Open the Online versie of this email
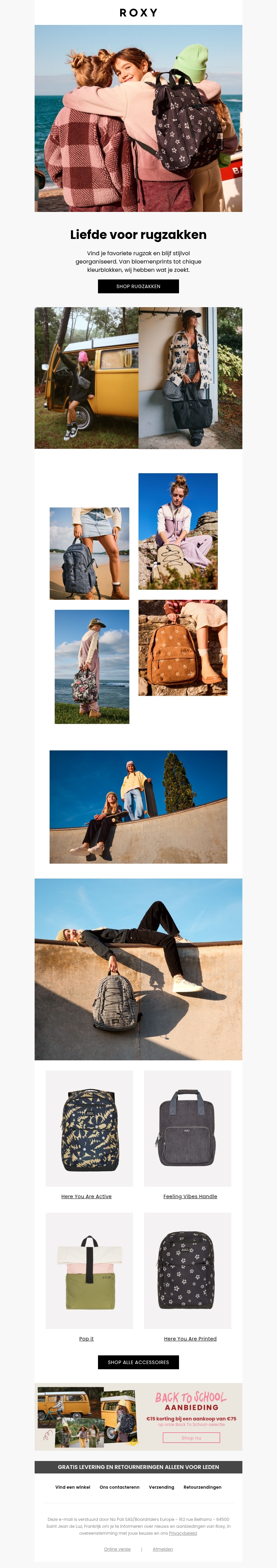Image resolution: width=277 pixels, height=1568 pixels. coord(117,1549)
